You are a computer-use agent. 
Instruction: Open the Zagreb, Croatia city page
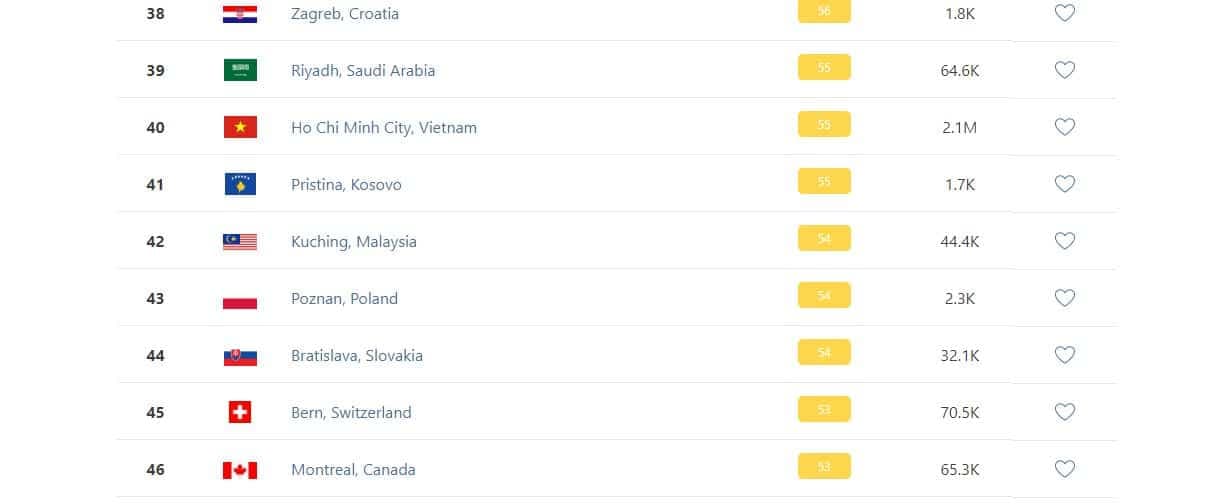click(344, 14)
